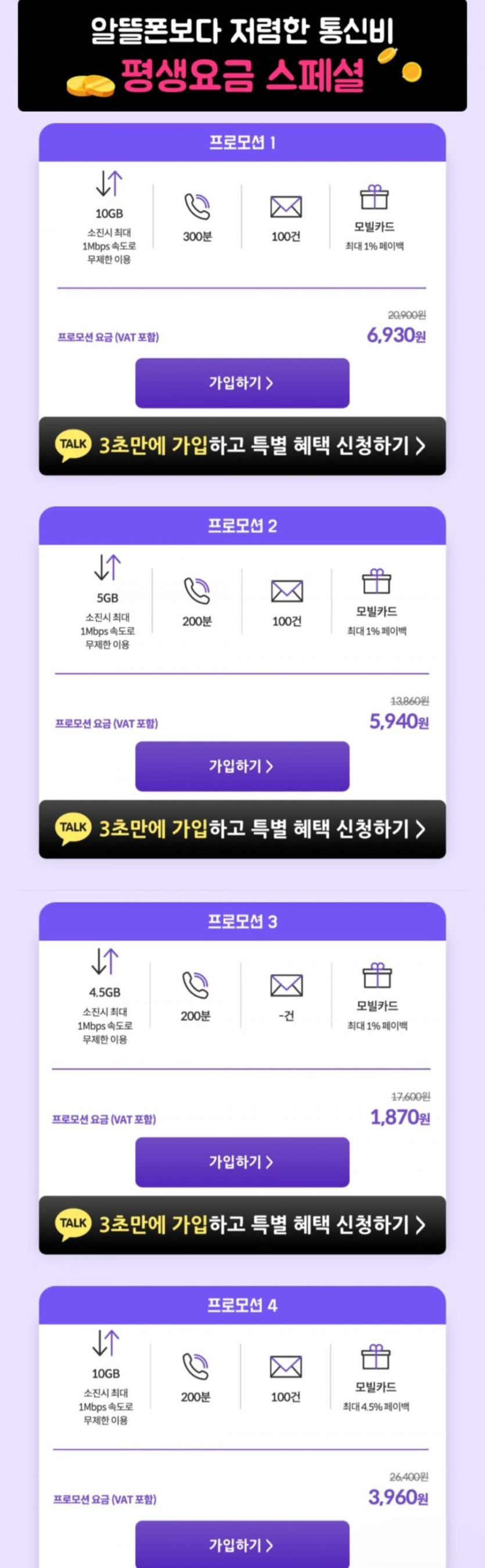485x1568 pixels.
Task: Join the 3,960원 프로모션 4 plan via 가입하기
Action: pyautogui.click(x=242, y=1544)
